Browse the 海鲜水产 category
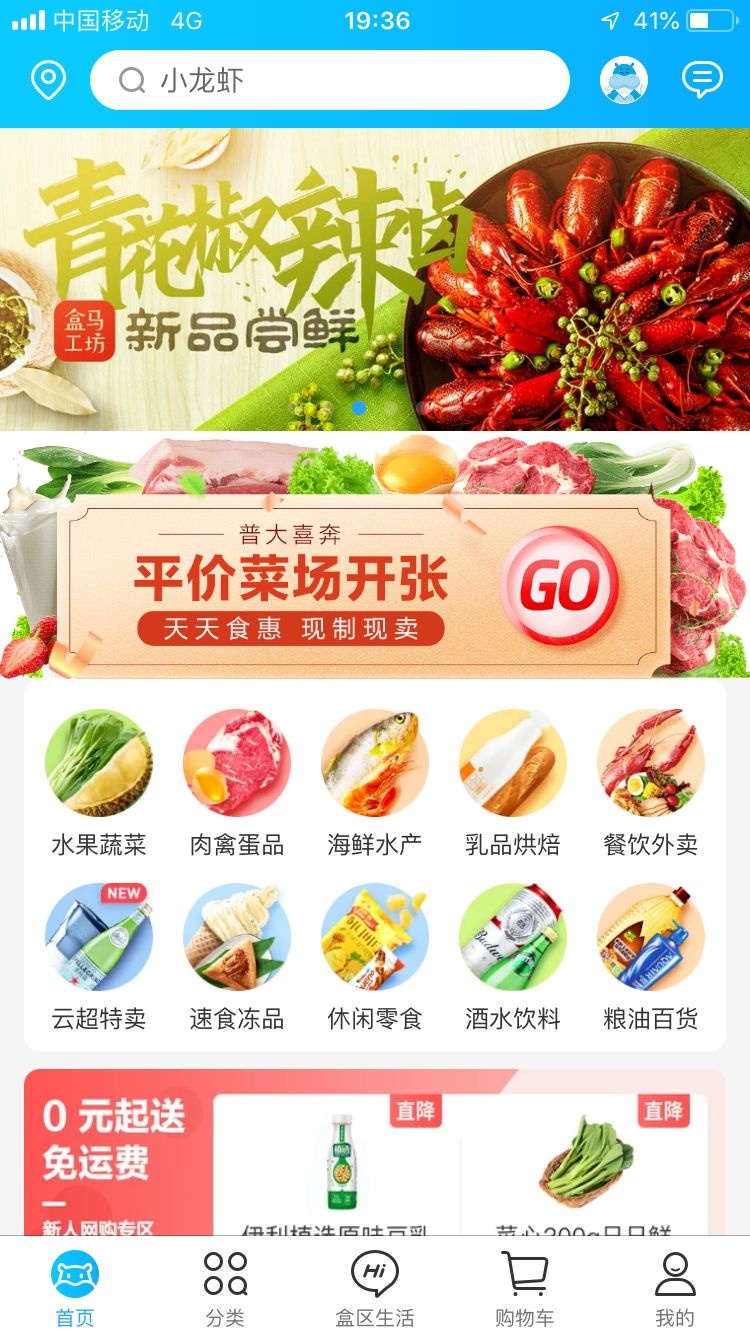 coord(375,782)
